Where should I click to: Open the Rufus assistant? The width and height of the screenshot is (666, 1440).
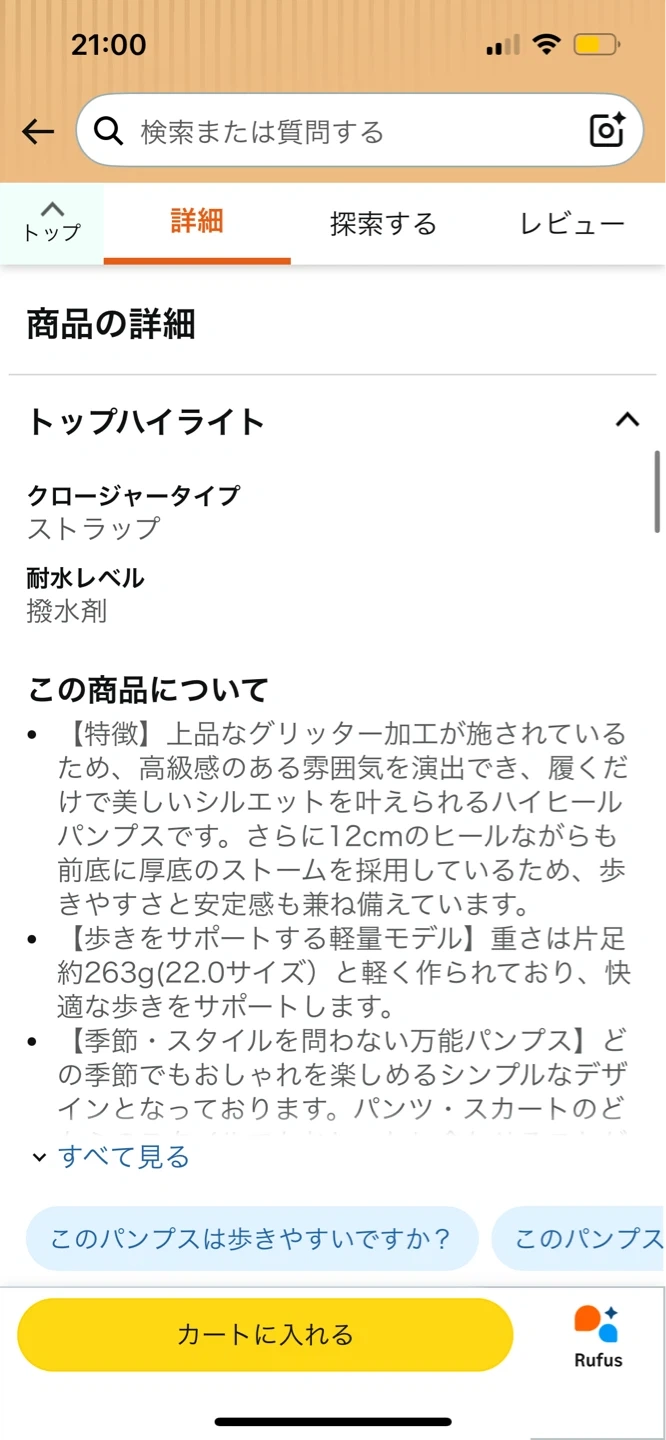[598, 1337]
